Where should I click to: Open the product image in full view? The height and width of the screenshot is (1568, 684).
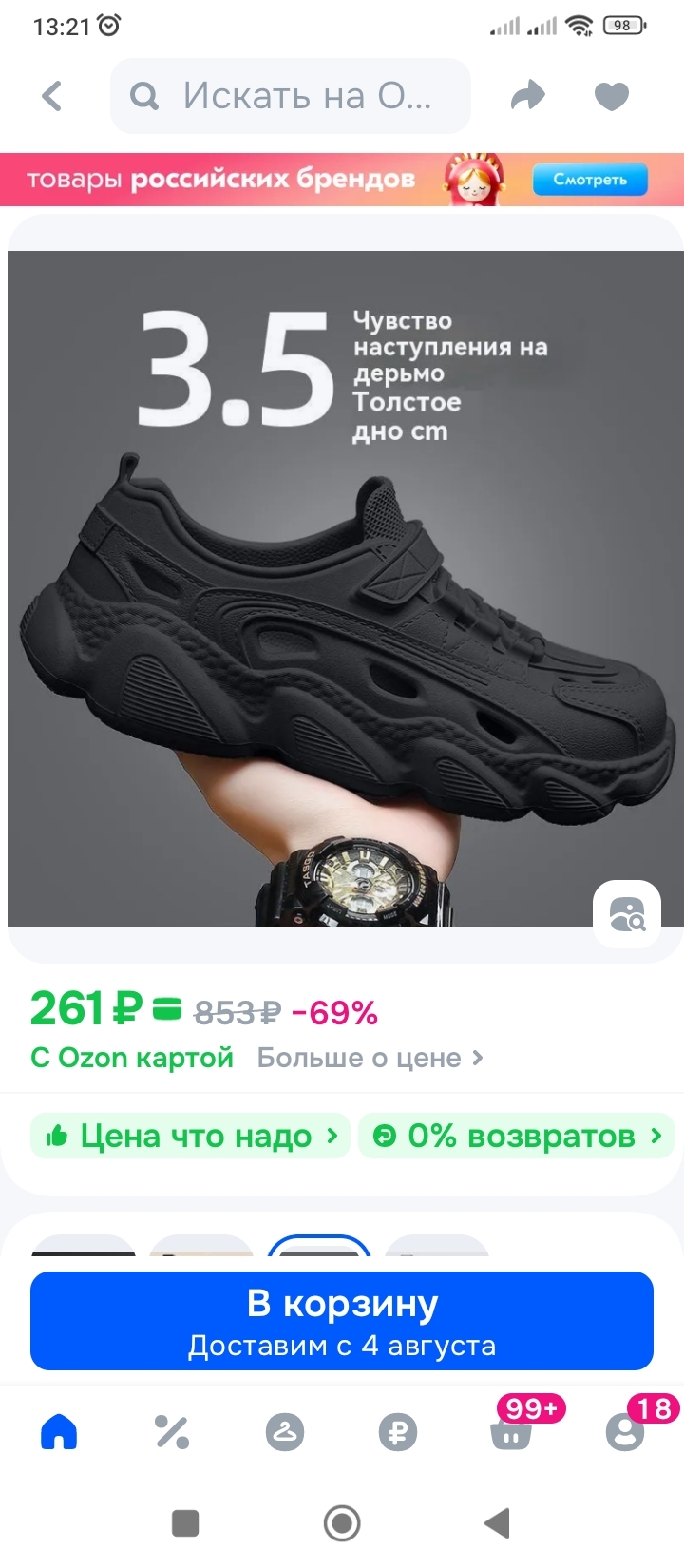point(342,589)
